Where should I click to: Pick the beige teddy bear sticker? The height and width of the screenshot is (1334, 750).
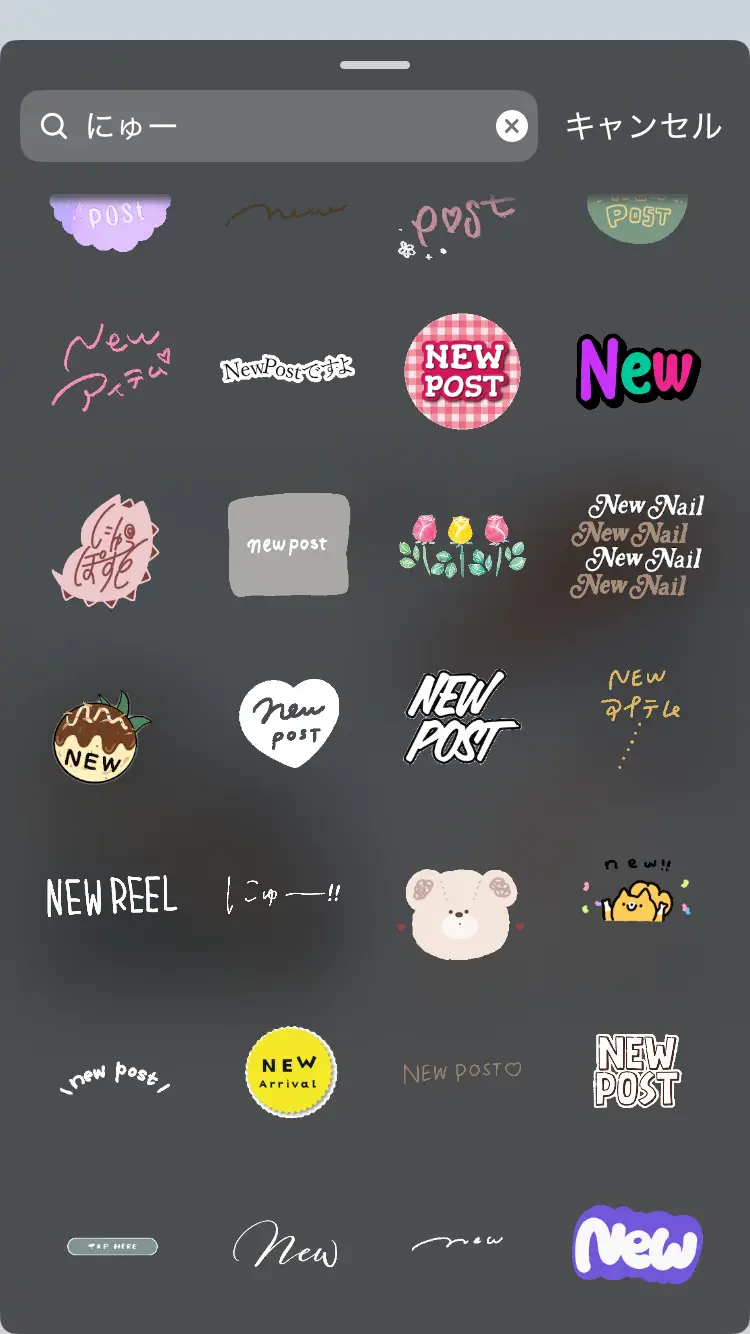coord(461,913)
